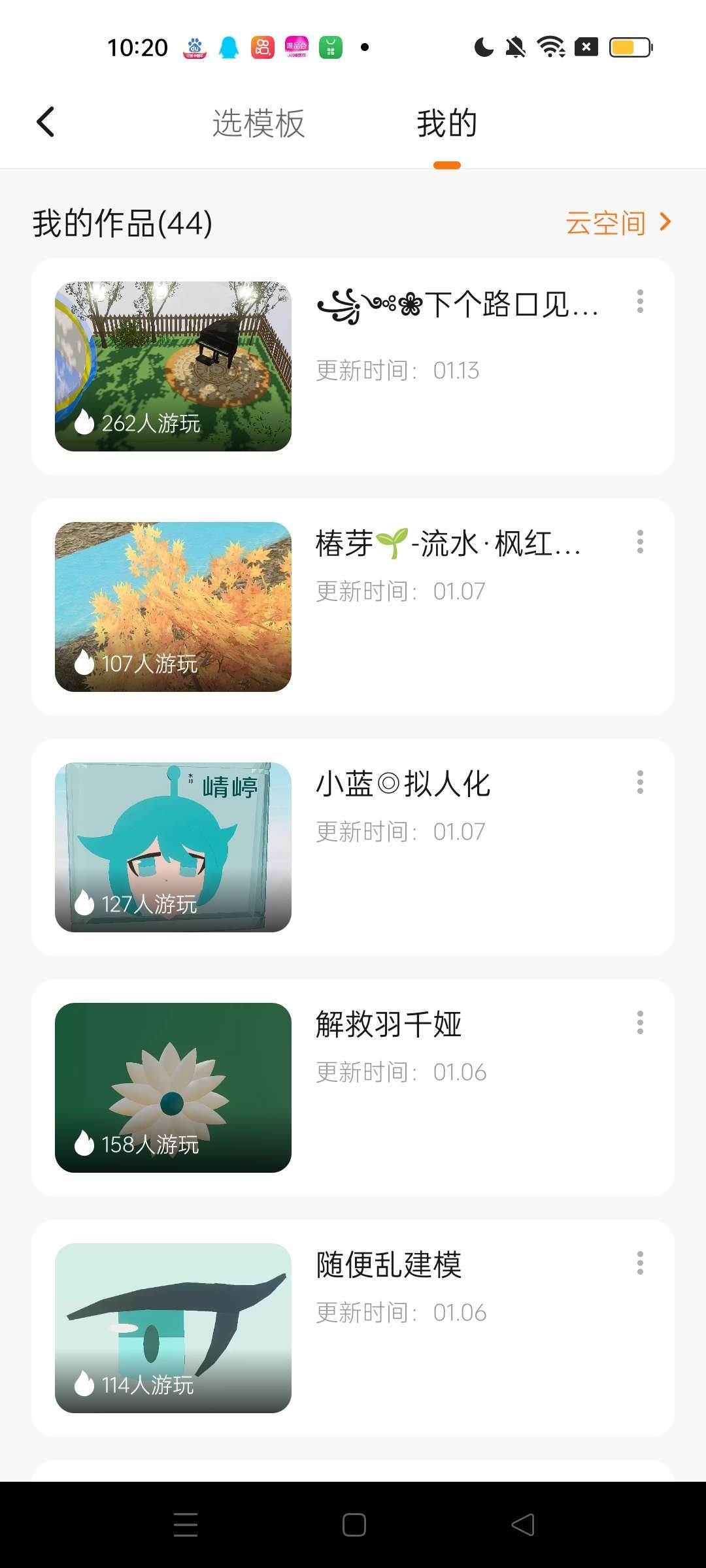Image resolution: width=706 pixels, height=1568 pixels.
Task: Go back using the top-left arrow
Action: tap(45, 122)
